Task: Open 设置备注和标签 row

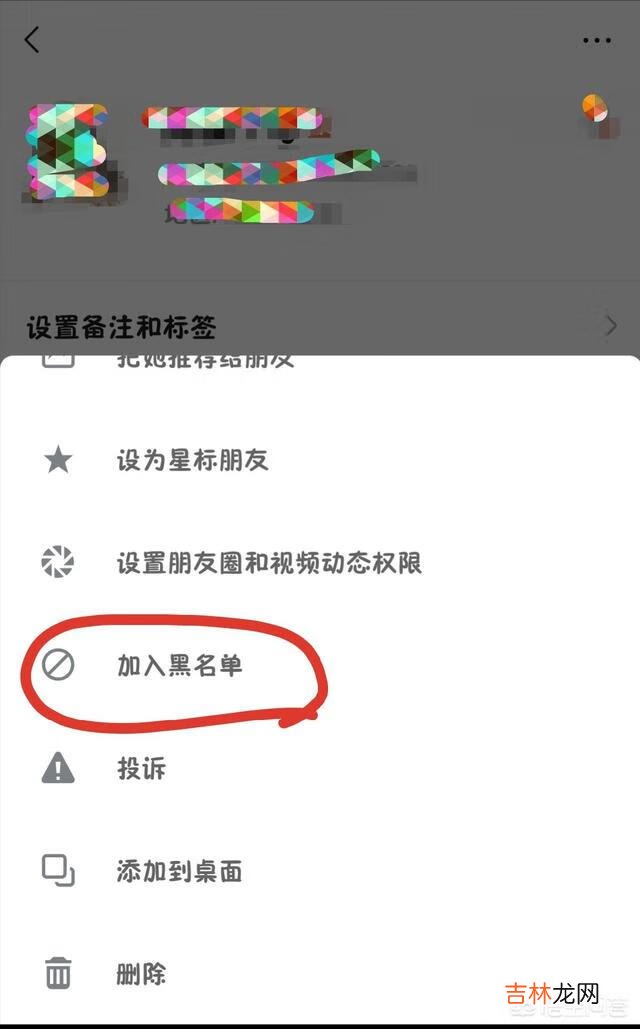Action: coord(320,326)
